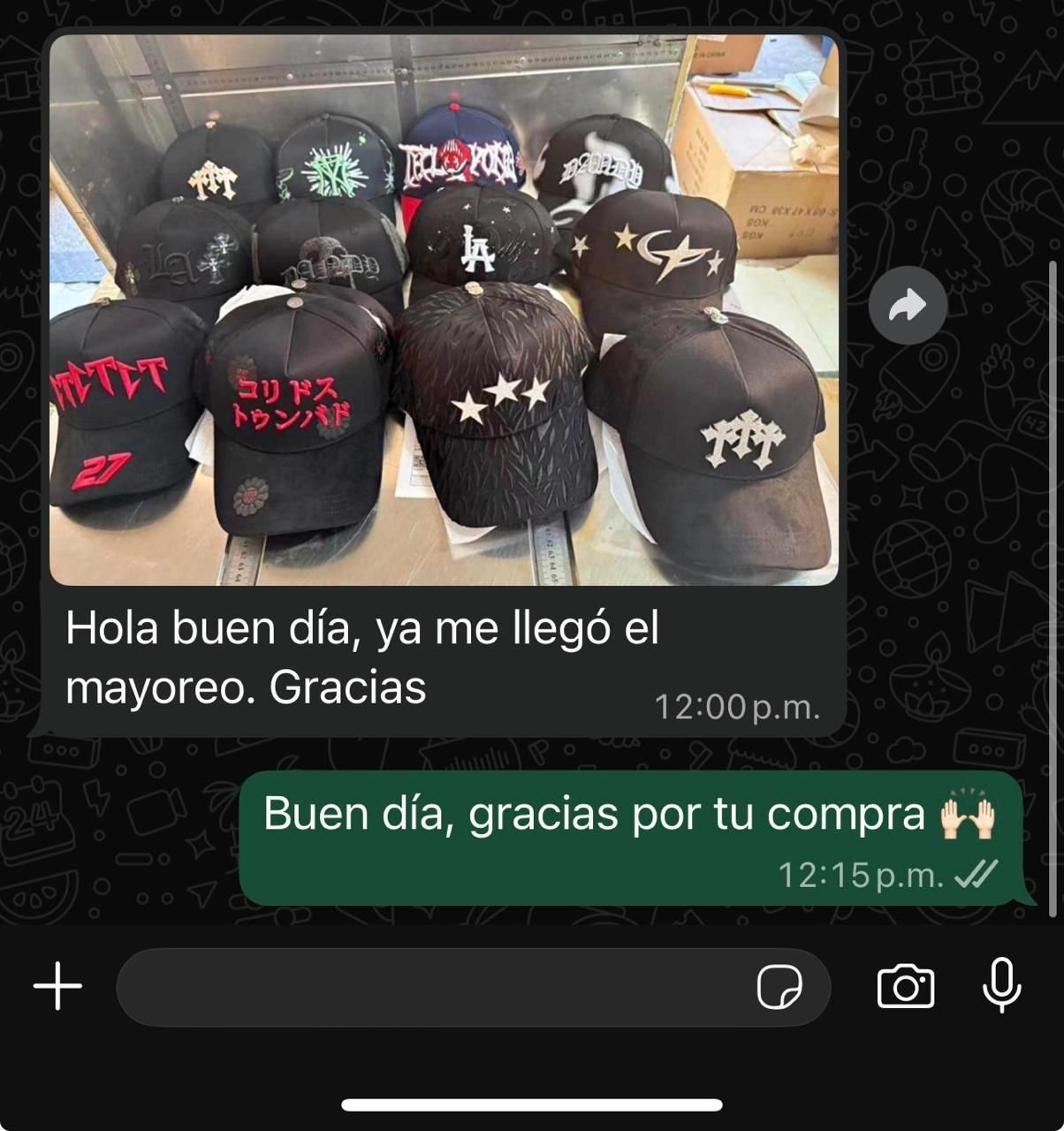Screen dimensions: 1064x1131
Task: Open the camera to take a photo
Action: tap(906, 986)
